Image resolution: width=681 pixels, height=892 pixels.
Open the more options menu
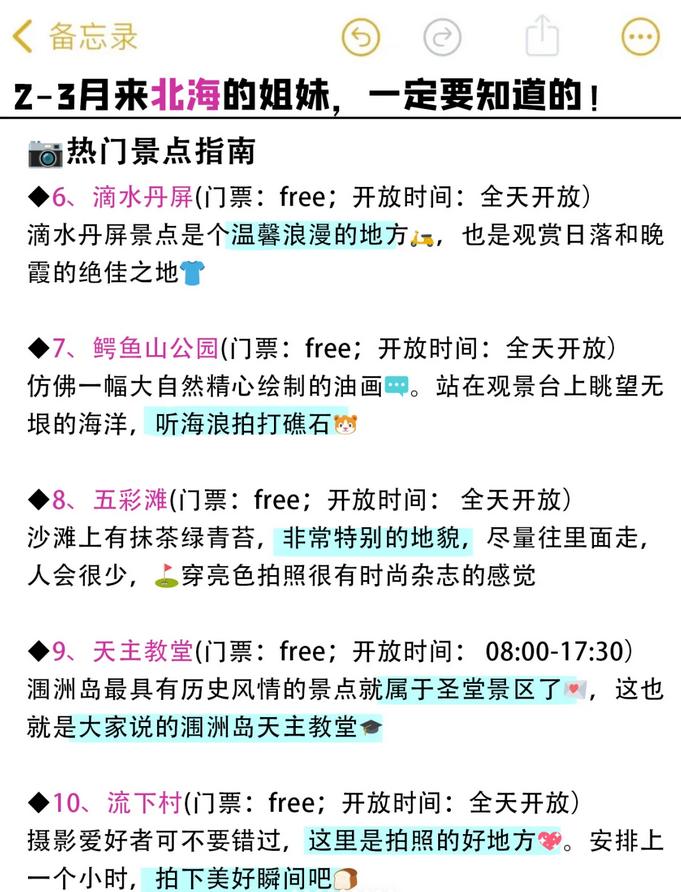(x=640, y=37)
